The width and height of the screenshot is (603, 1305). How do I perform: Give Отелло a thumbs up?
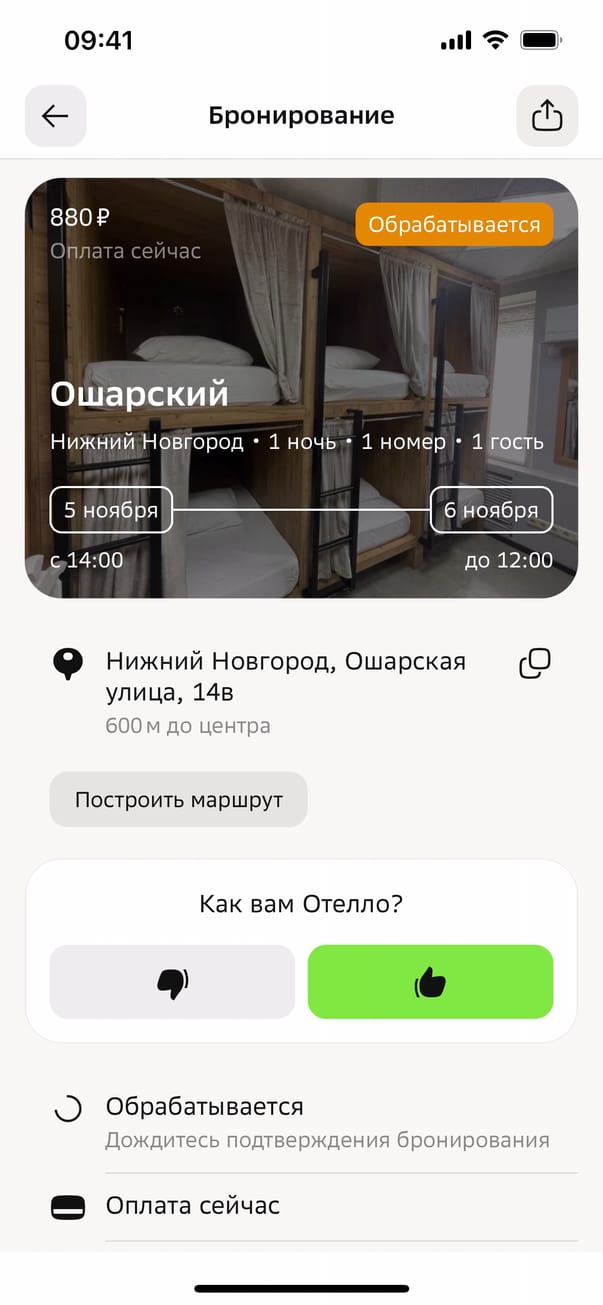[430, 982]
